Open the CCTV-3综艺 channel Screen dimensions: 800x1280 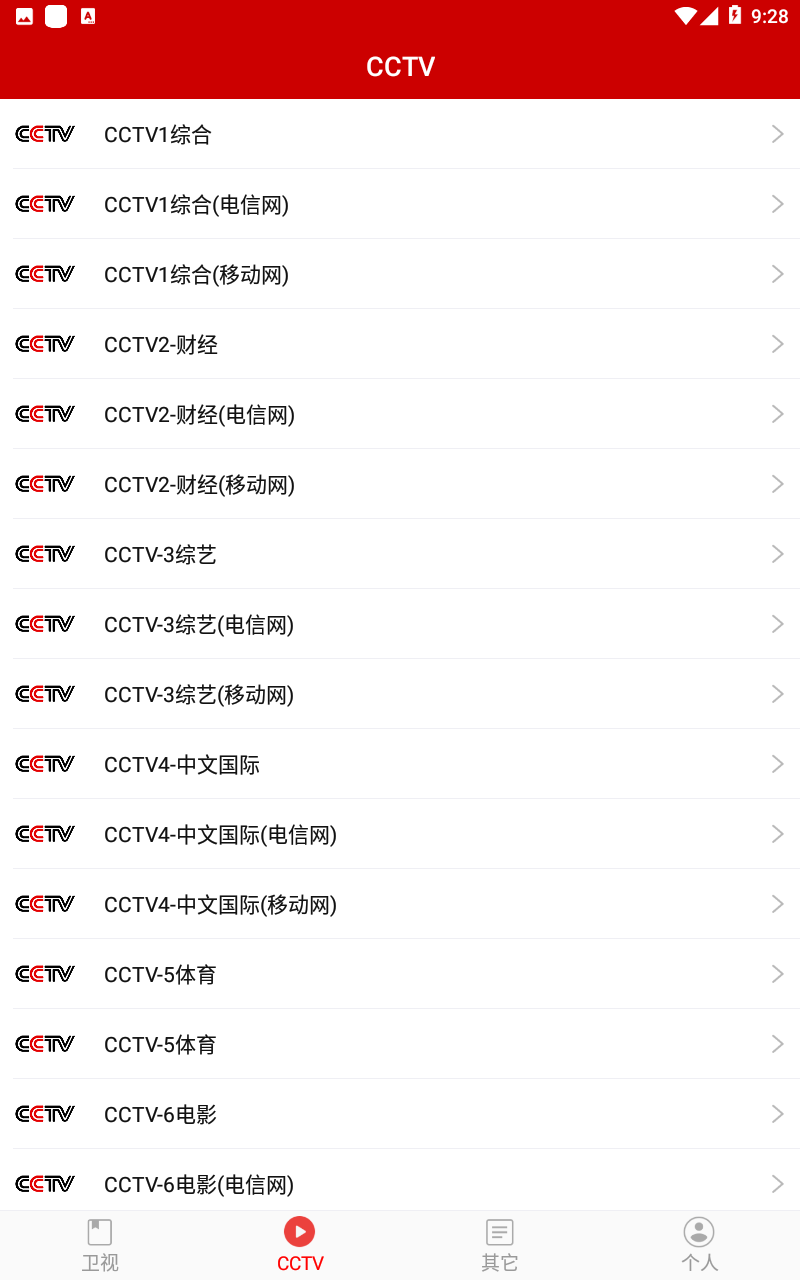pos(400,554)
